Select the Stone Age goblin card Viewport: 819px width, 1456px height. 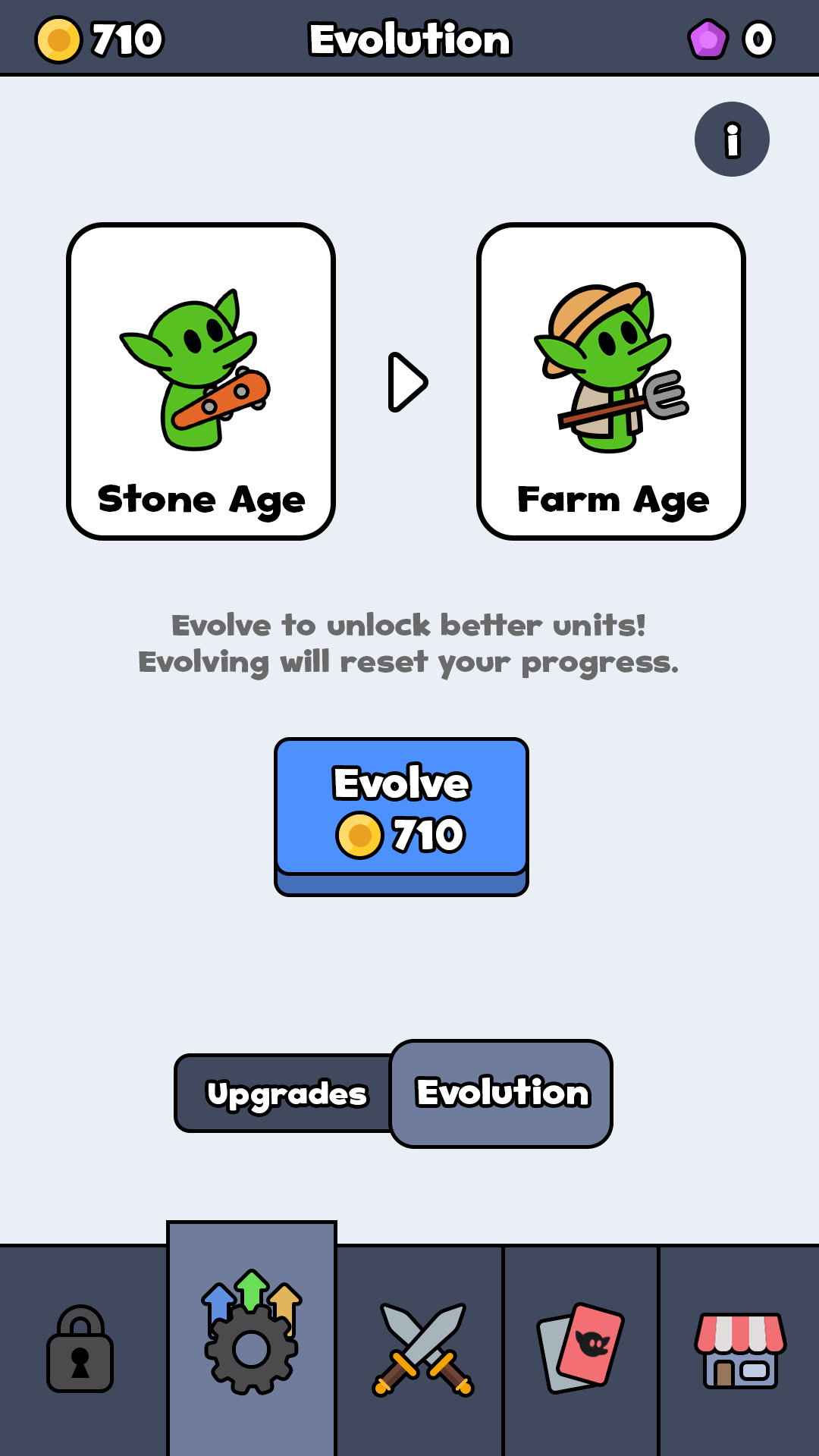201,379
